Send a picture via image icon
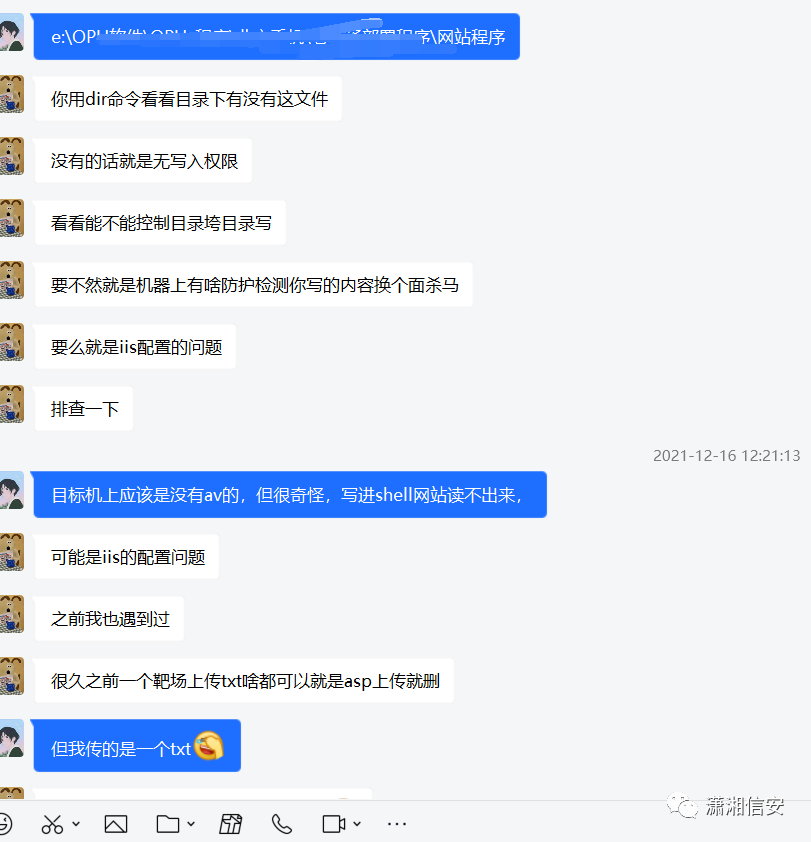The image size is (811, 842). click(115, 823)
